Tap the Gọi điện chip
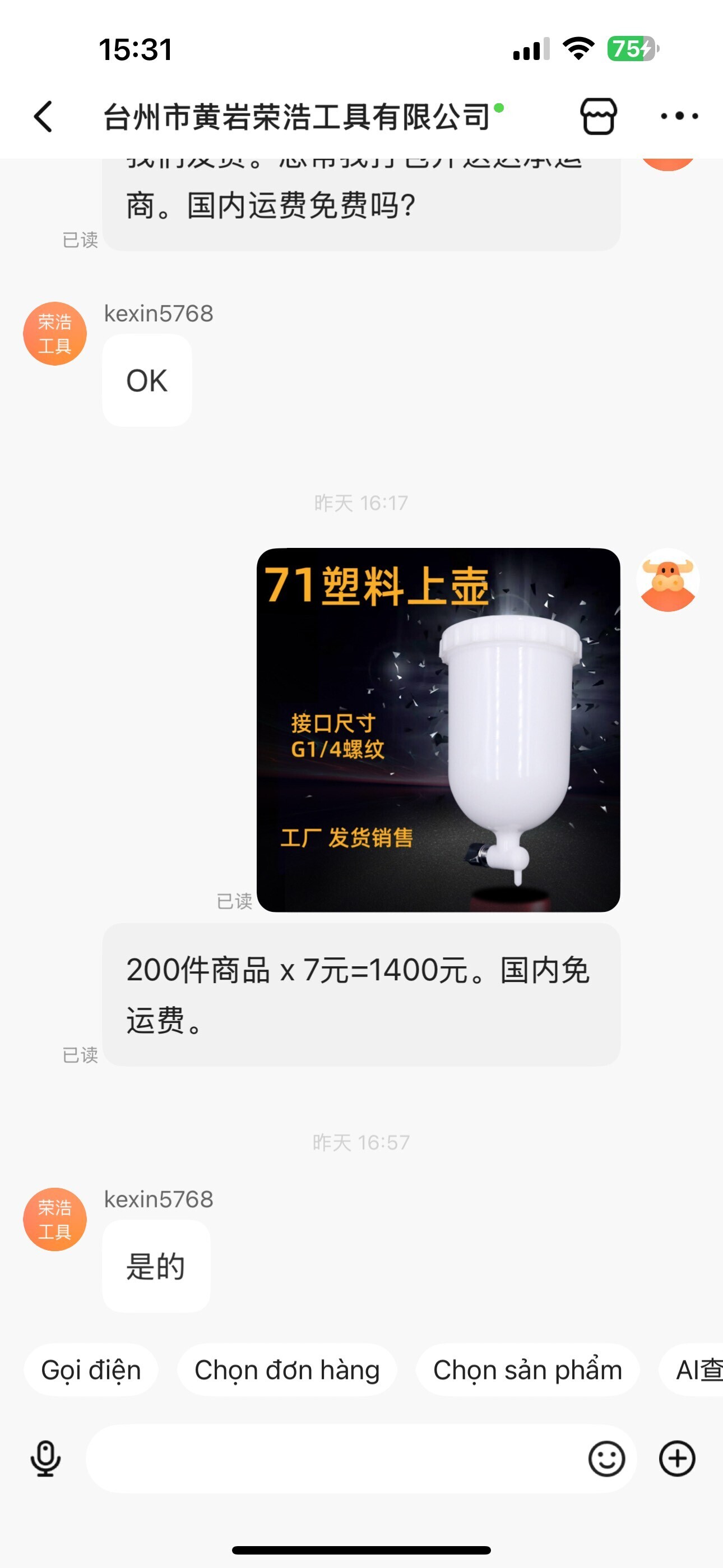The width and height of the screenshot is (723, 1568). pos(91,1370)
